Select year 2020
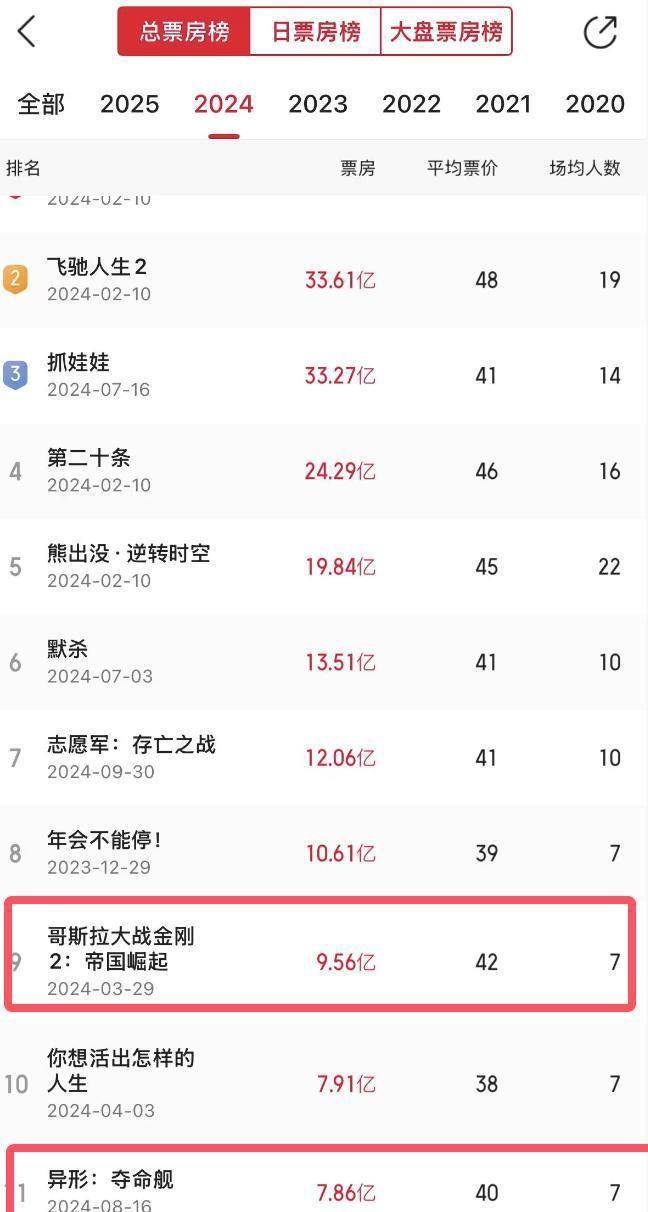 click(x=594, y=104)
